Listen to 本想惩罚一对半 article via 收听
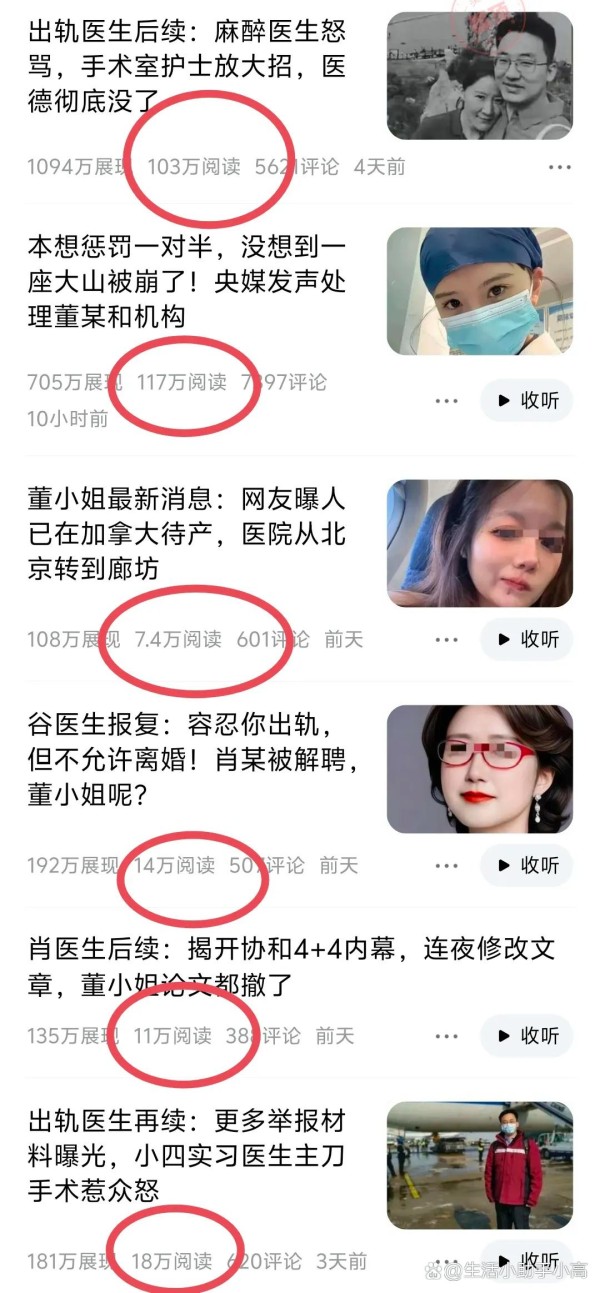The height and width of the screenshot is (1293, 600). coord(528,401)
